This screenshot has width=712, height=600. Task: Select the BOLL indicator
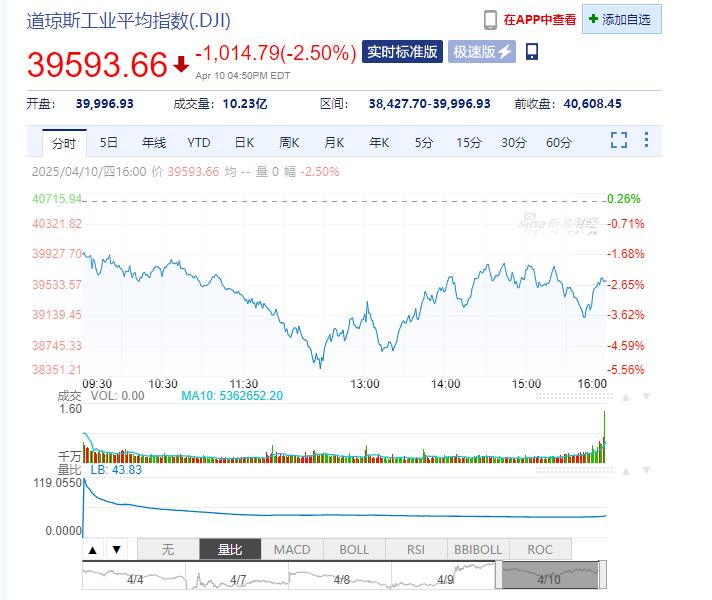click(354, 549)
